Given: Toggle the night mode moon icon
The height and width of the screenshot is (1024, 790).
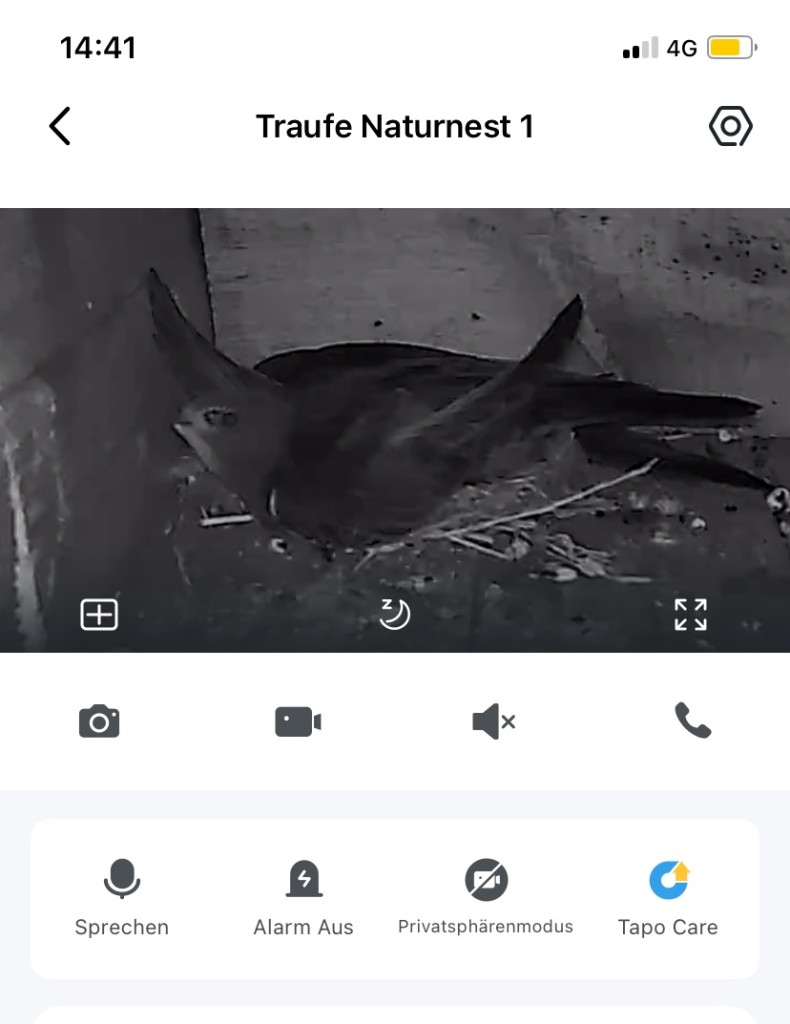Looking at the screenshot, I should (x=395, y=615).
